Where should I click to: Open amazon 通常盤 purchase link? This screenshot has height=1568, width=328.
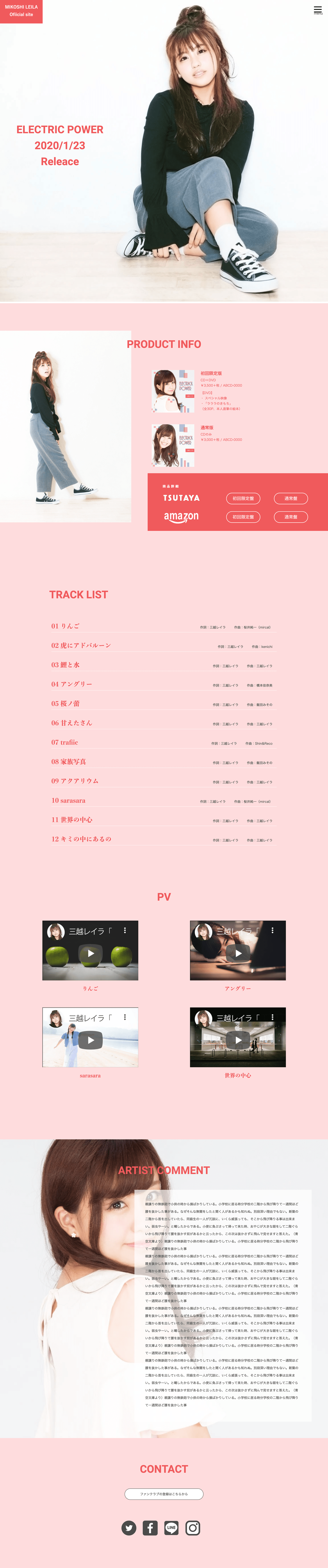(291, 517)
